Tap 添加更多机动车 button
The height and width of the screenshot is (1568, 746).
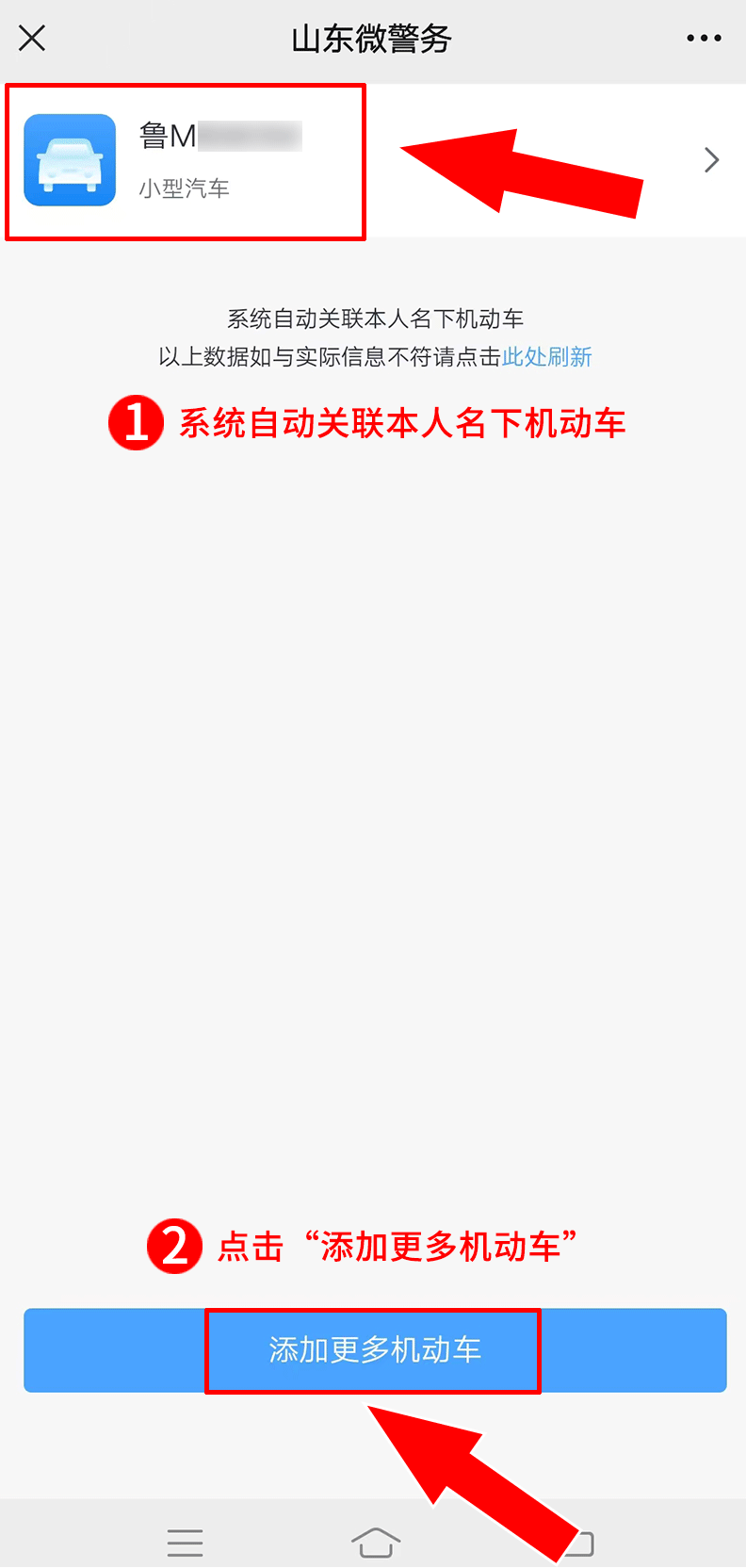(x=374, y=1350)
